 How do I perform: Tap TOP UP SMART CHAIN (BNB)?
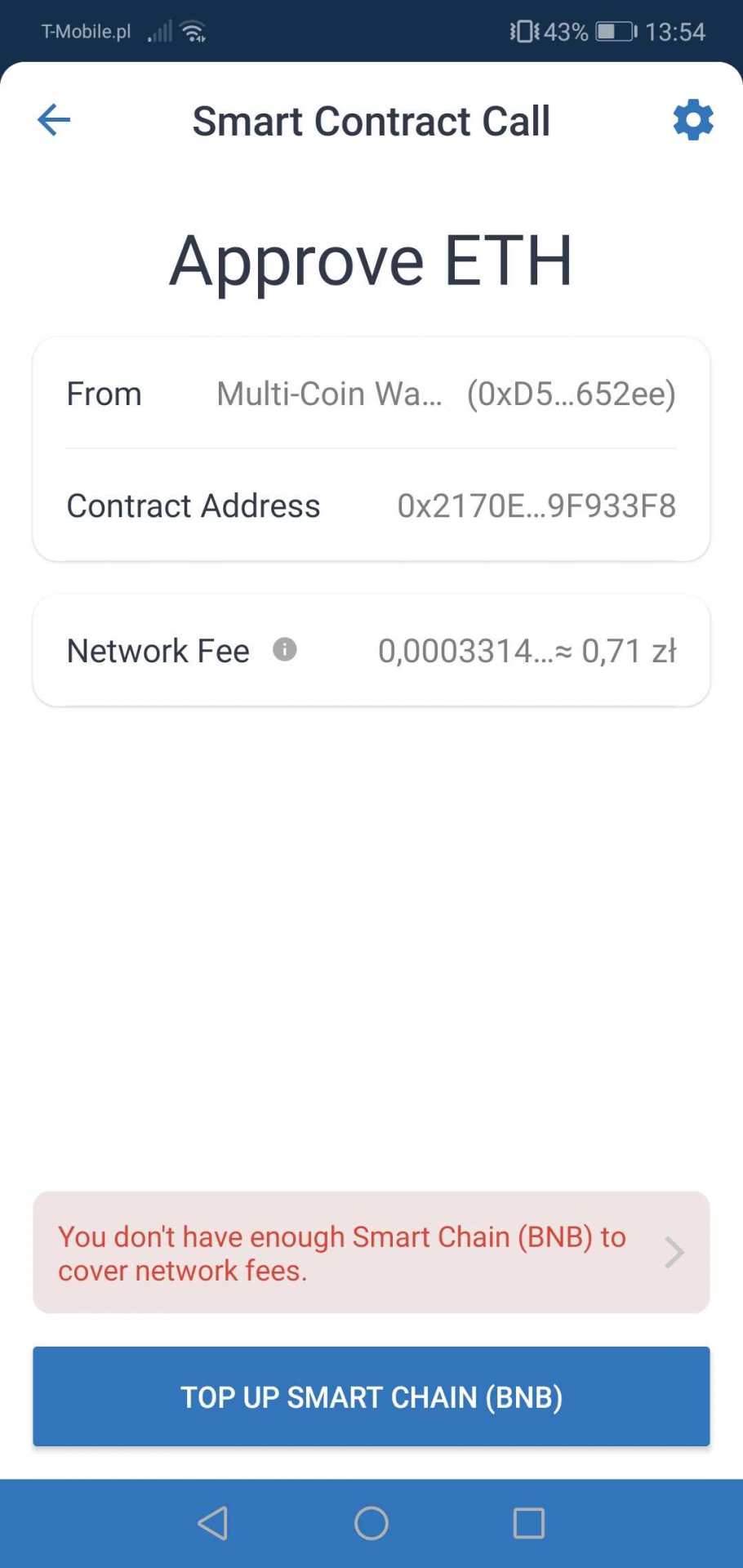[x=371, y=1396]
